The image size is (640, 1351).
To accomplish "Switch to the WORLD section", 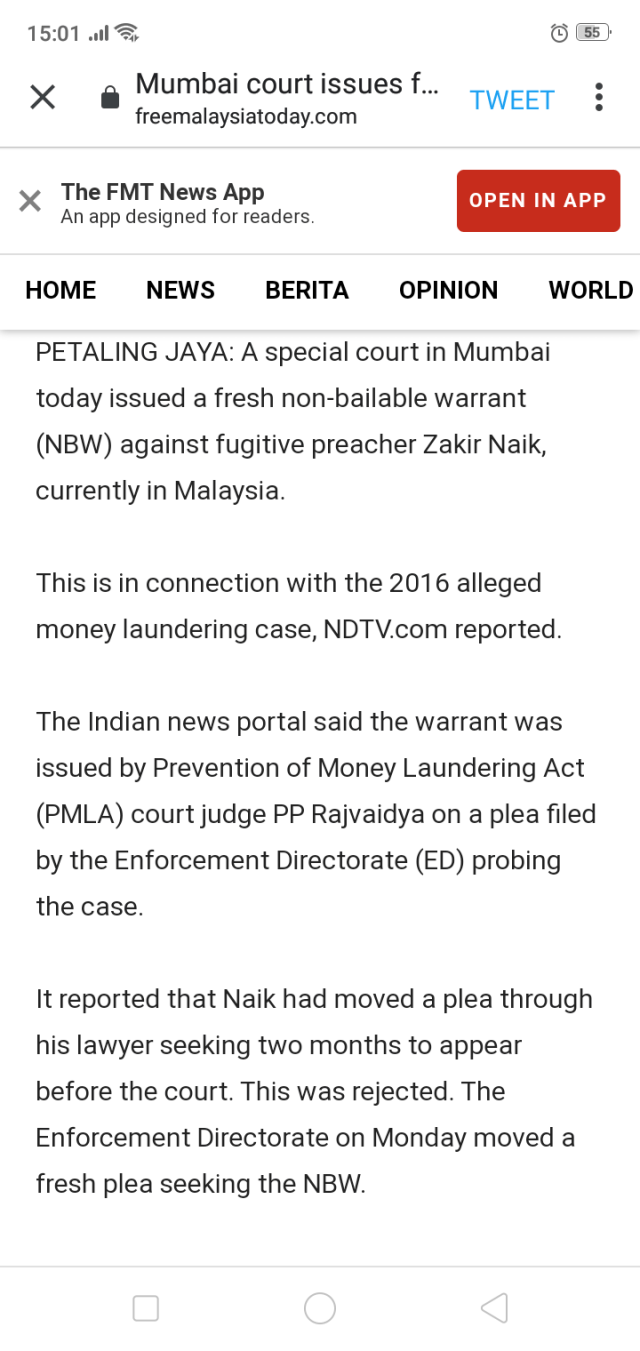I will click(590, 290).
